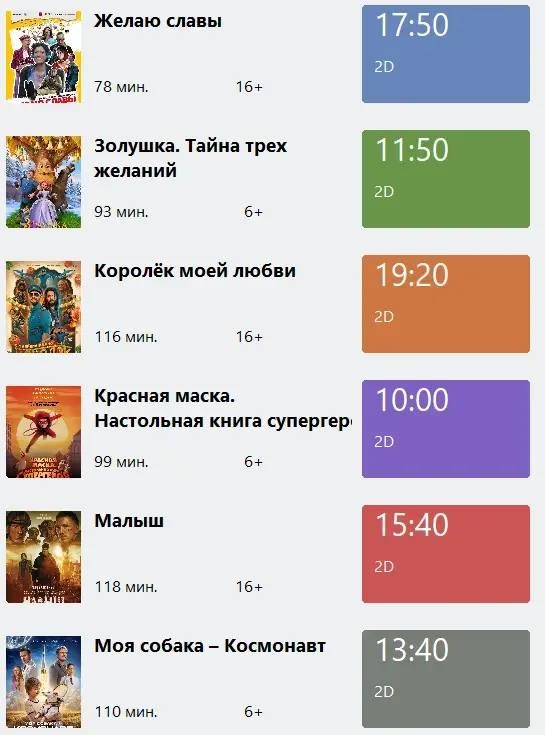Image resolution: width=545 pixels, height=735 pixels.
Task: Pick the 15:40 showing of Малыш
Action: coord(446,554)
